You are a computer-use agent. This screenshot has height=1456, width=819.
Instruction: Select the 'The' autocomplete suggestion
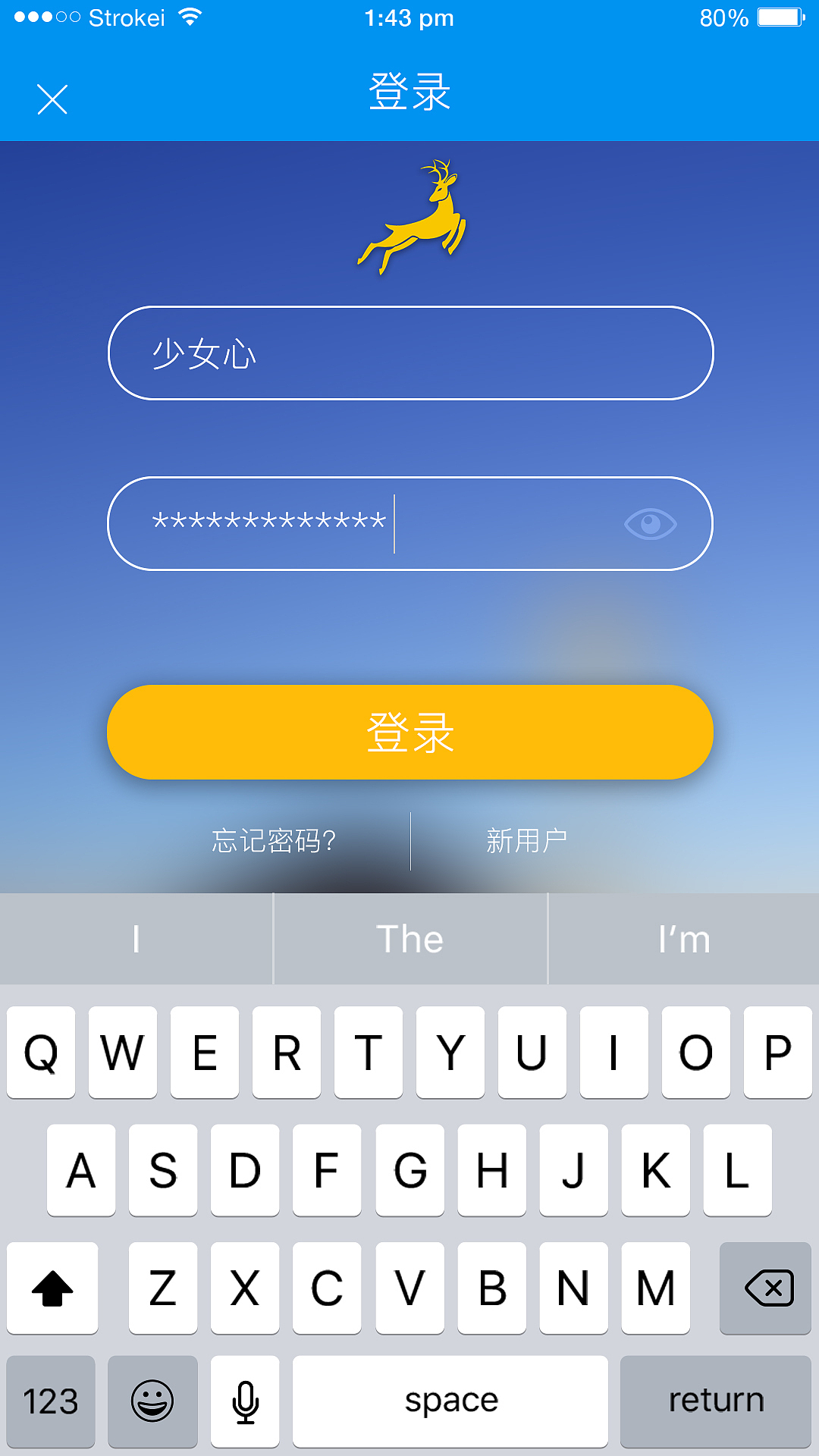409,939
